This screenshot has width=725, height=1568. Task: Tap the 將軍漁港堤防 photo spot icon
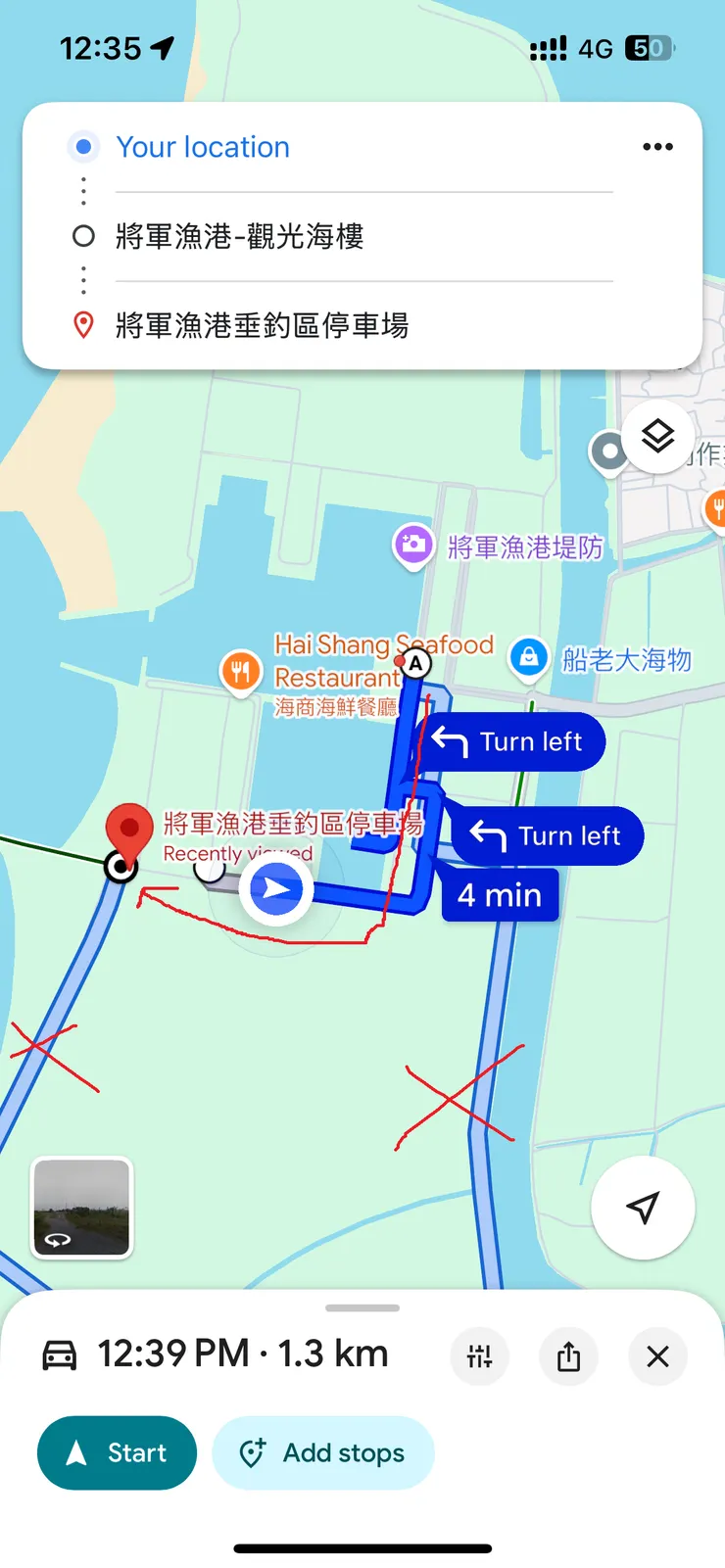click(412, 546)
